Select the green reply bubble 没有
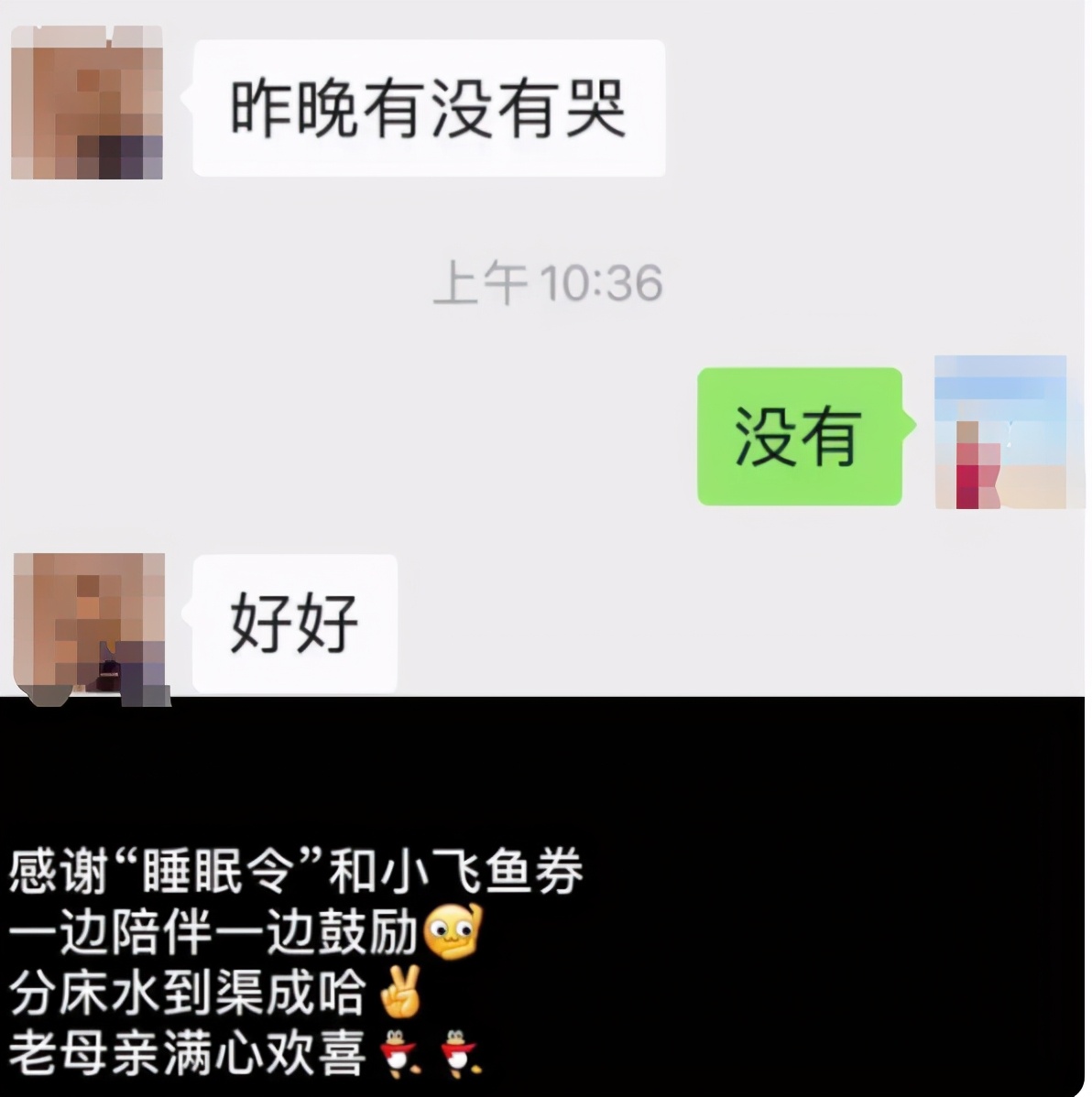Screen dimensions: 1092x1097 tap(799, 434)
